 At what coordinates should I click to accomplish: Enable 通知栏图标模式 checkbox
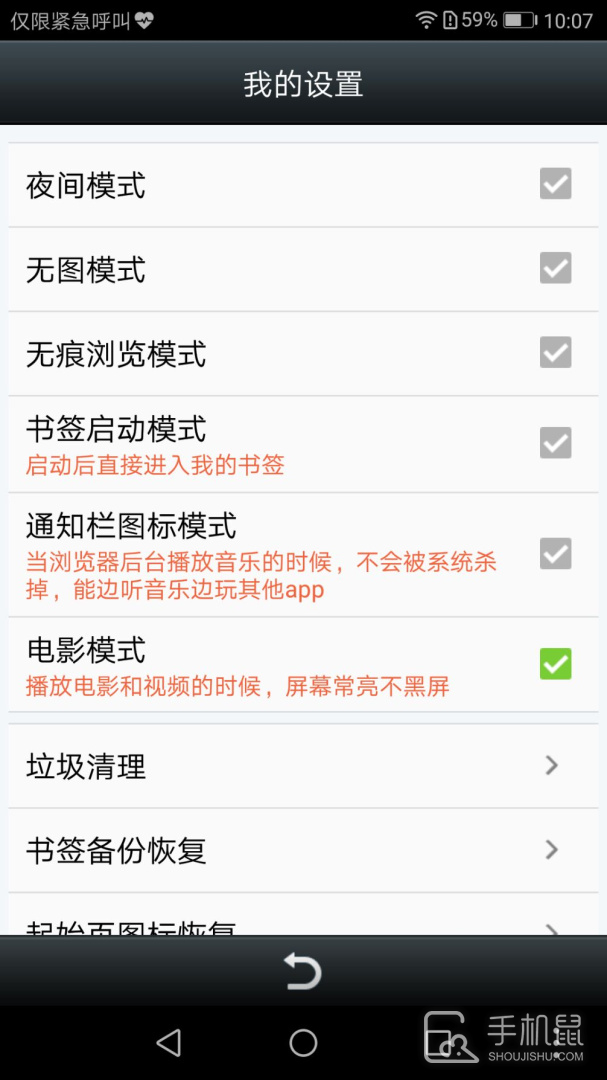point(555,554)
